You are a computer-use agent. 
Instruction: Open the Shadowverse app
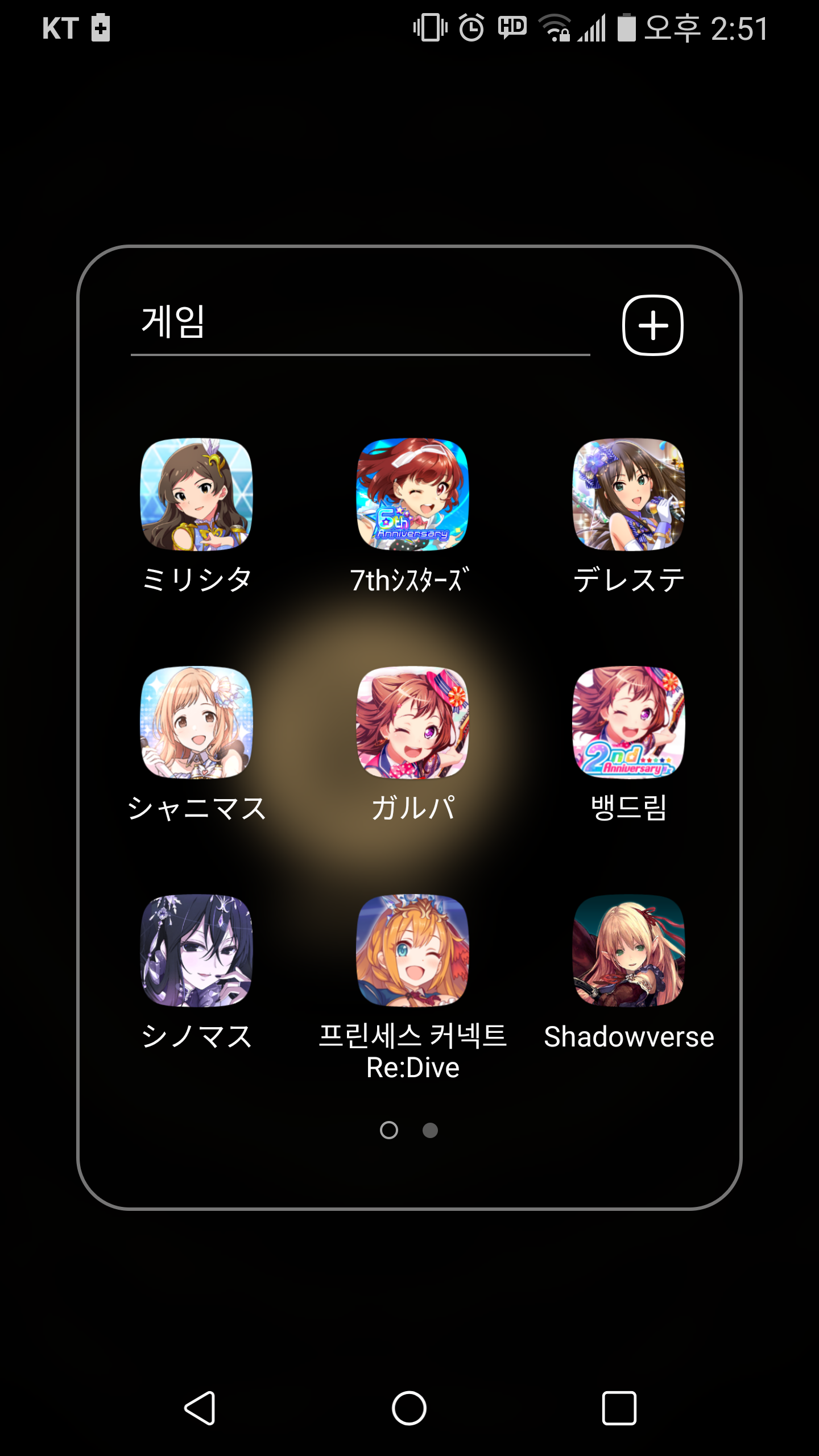tap(628, 950)
